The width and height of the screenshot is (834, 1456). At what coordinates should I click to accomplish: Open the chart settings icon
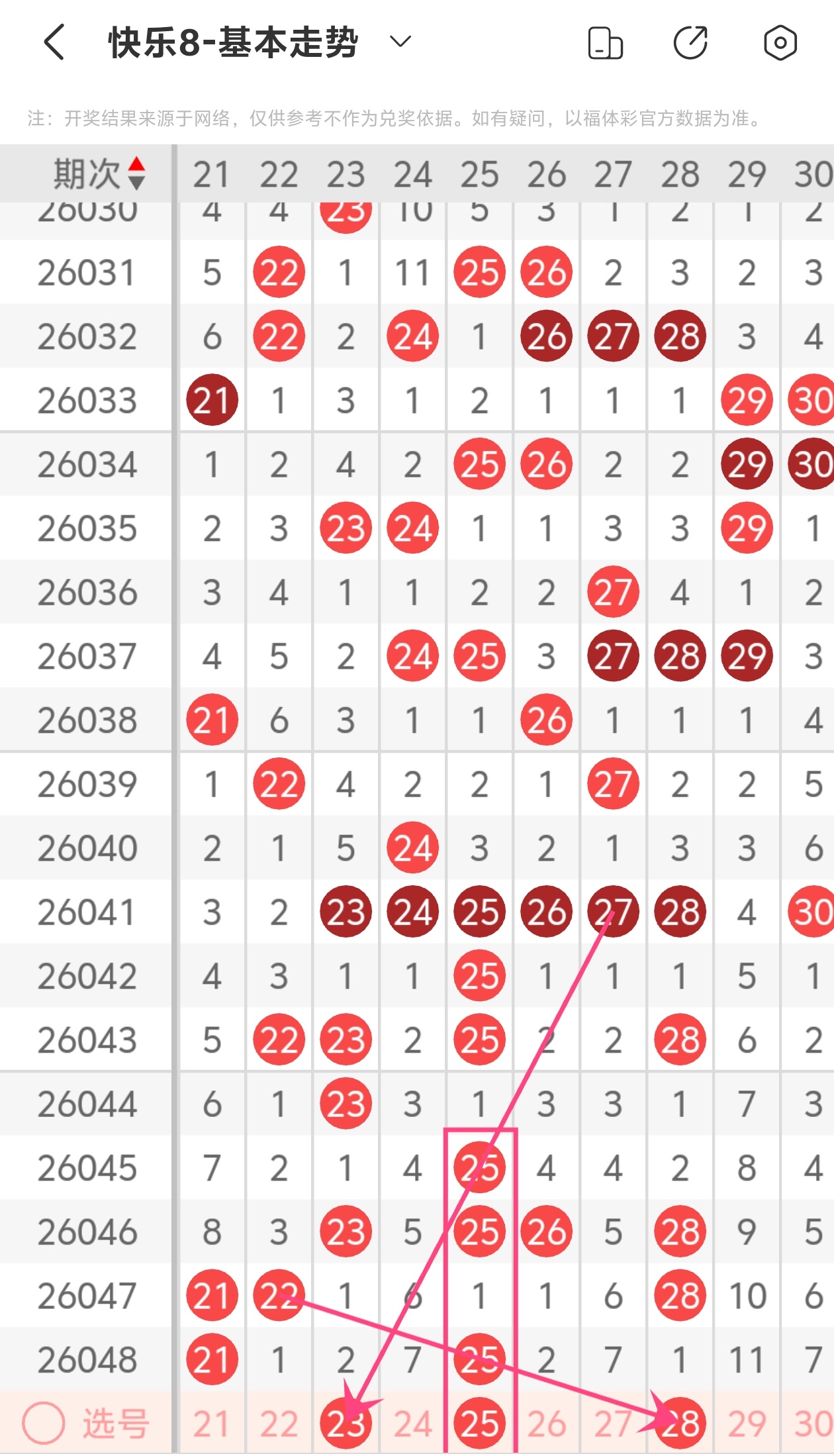[x=780, y=43]
